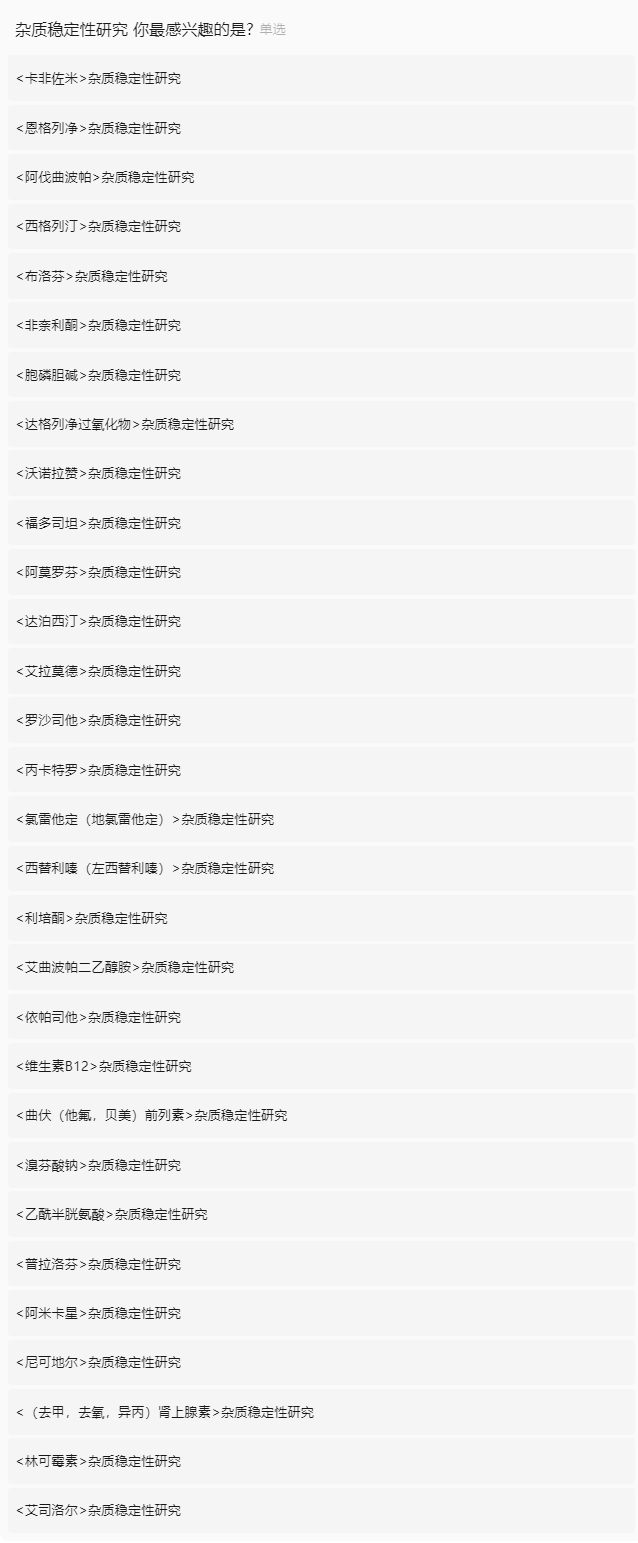Screen dimensions: 638x1543
Task: Pick the 林可霉素 option
Action: (x=100, y=1461)
